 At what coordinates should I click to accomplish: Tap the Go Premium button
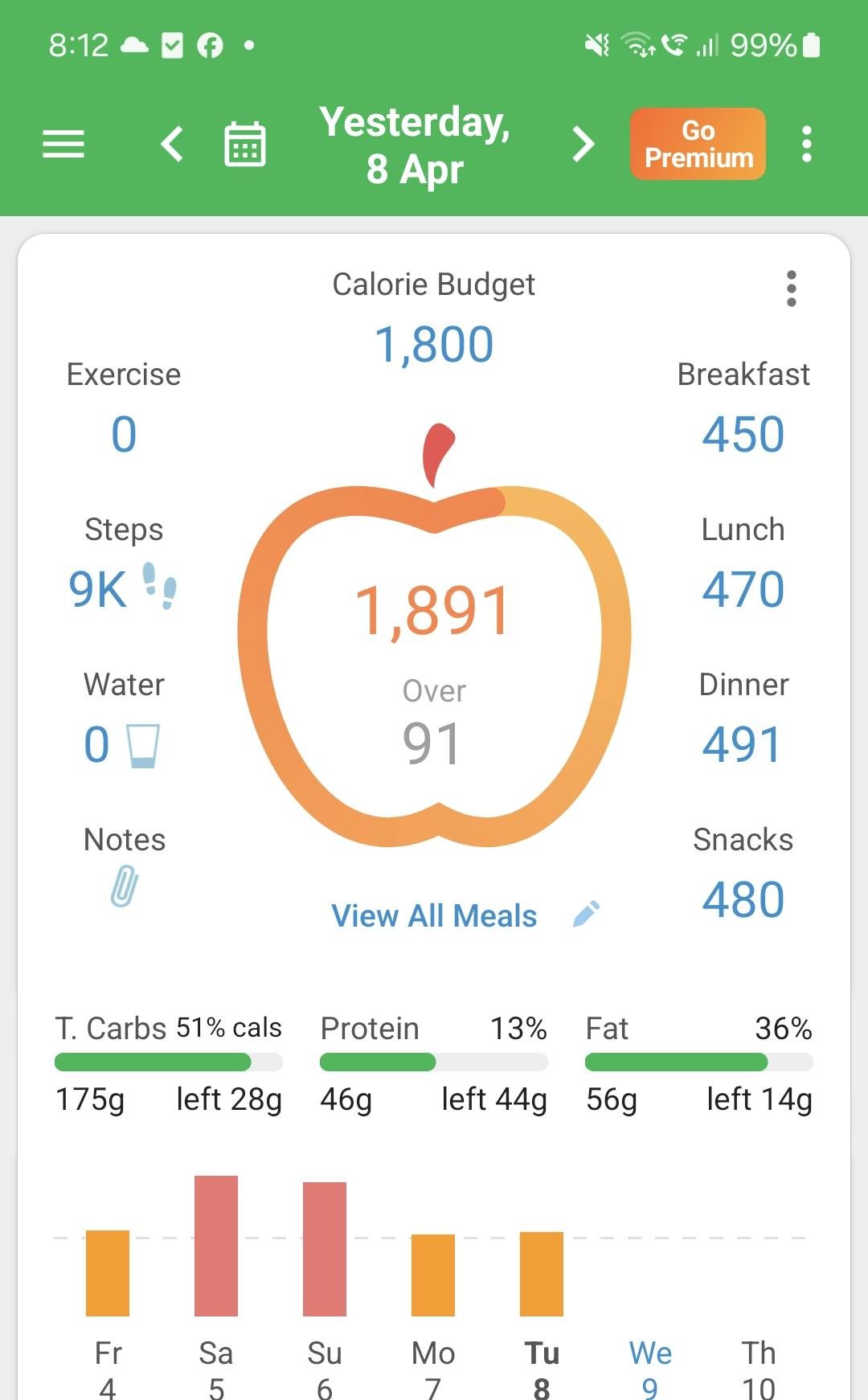point(698,144)
